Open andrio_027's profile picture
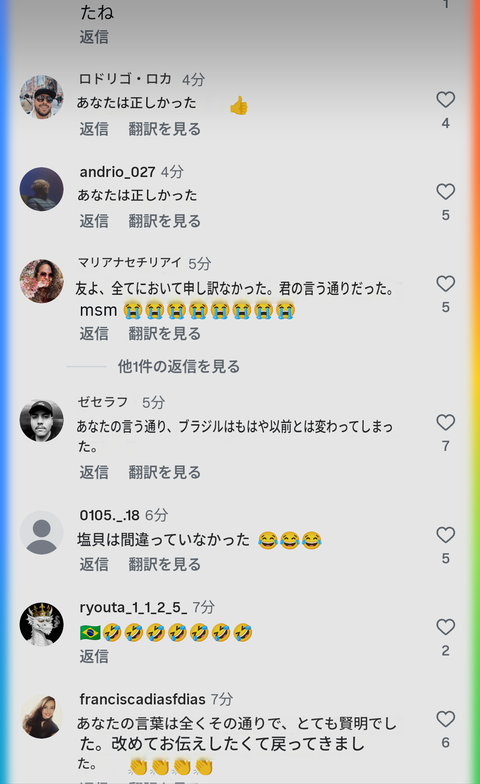This screenshot has height=784, width=480. 42,189
